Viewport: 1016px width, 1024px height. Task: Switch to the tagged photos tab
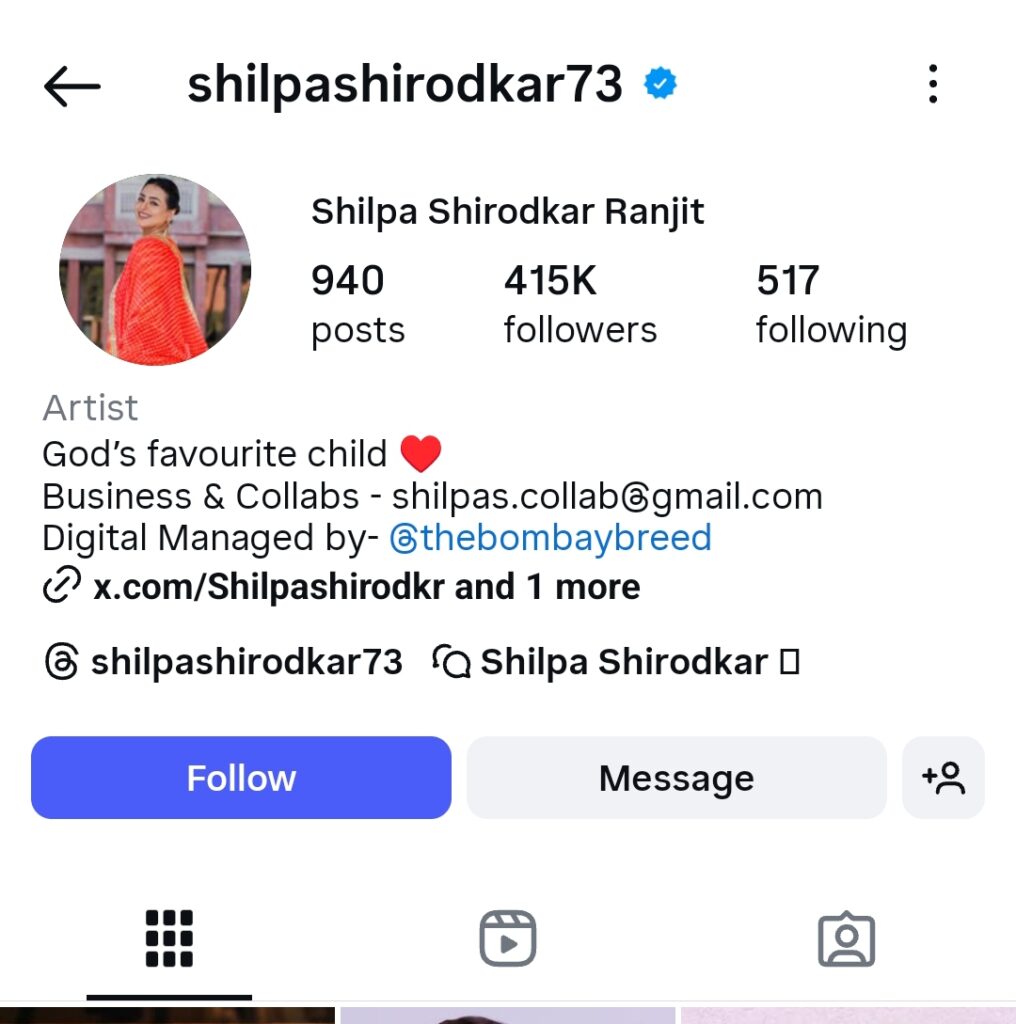click(x=846, y=939)
